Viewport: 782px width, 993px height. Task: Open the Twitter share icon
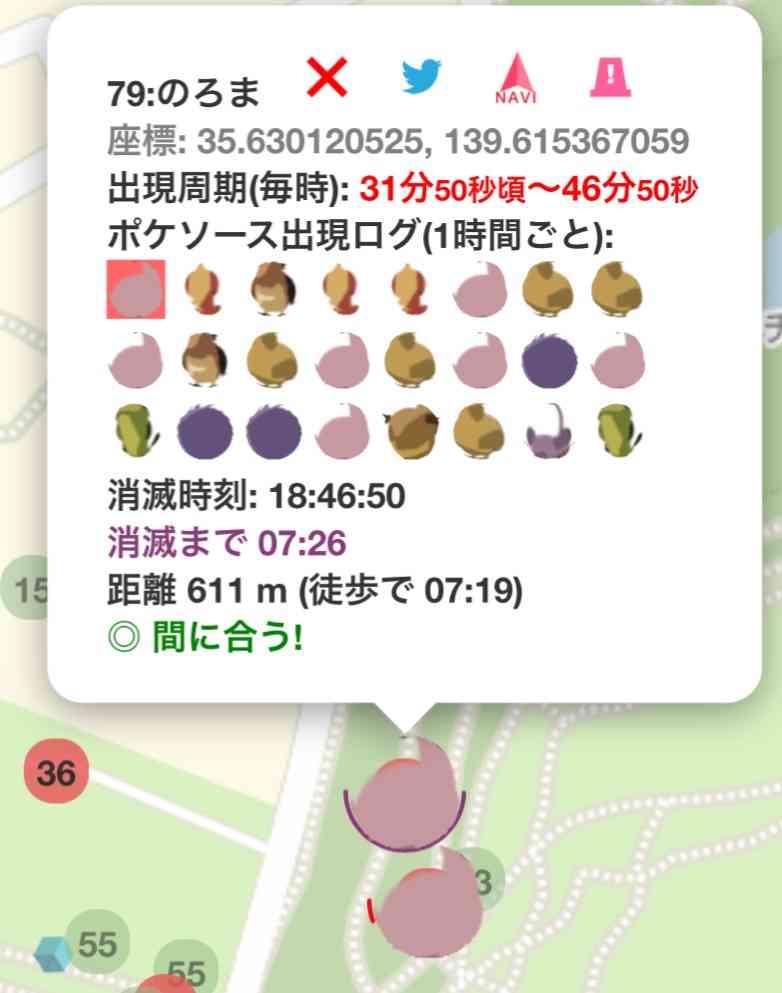pyautogui.click(x=424, y=76)
